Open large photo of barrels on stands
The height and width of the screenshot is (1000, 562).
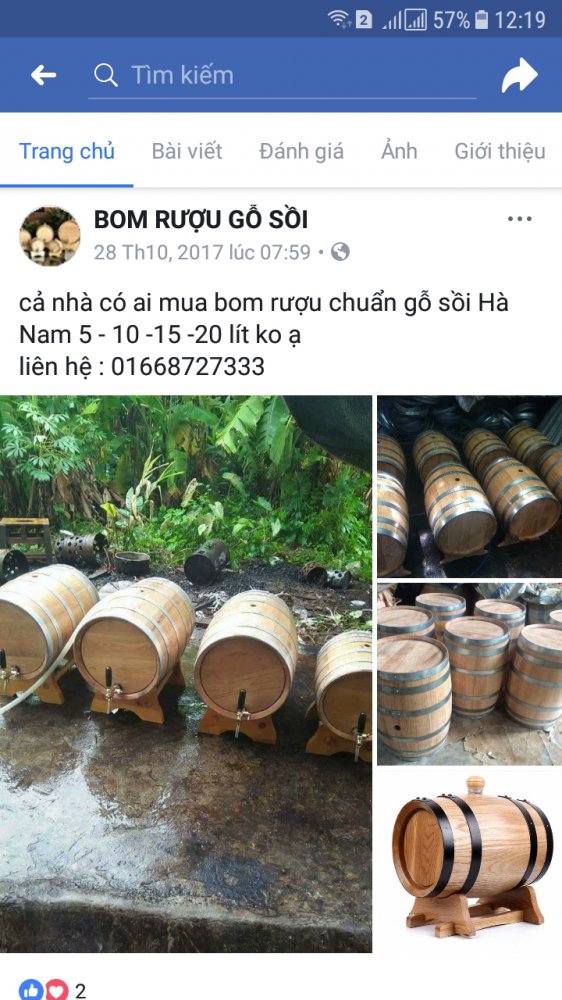pos(186,673)
